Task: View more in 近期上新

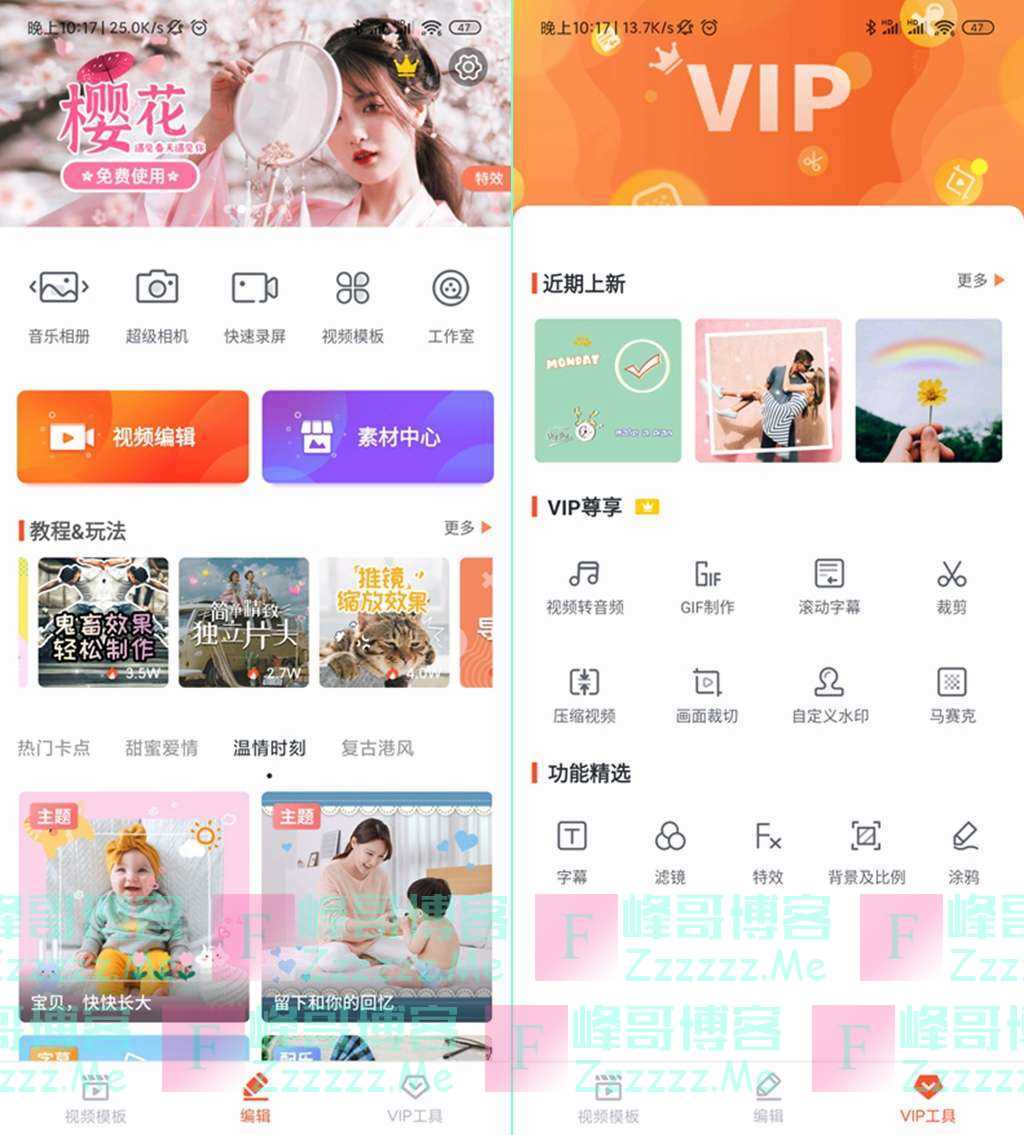Action: (979, 281)
